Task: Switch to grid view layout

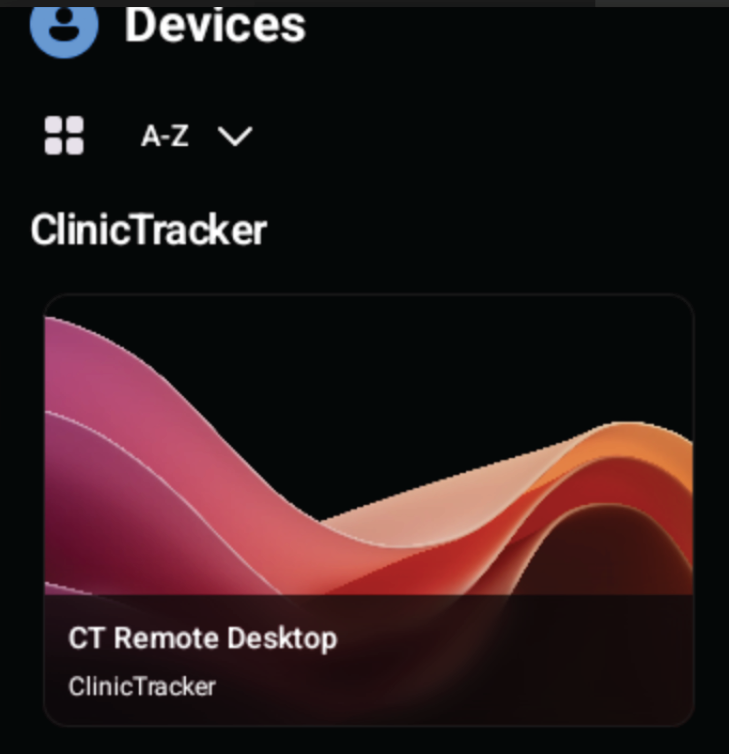Action: [65, 135]
